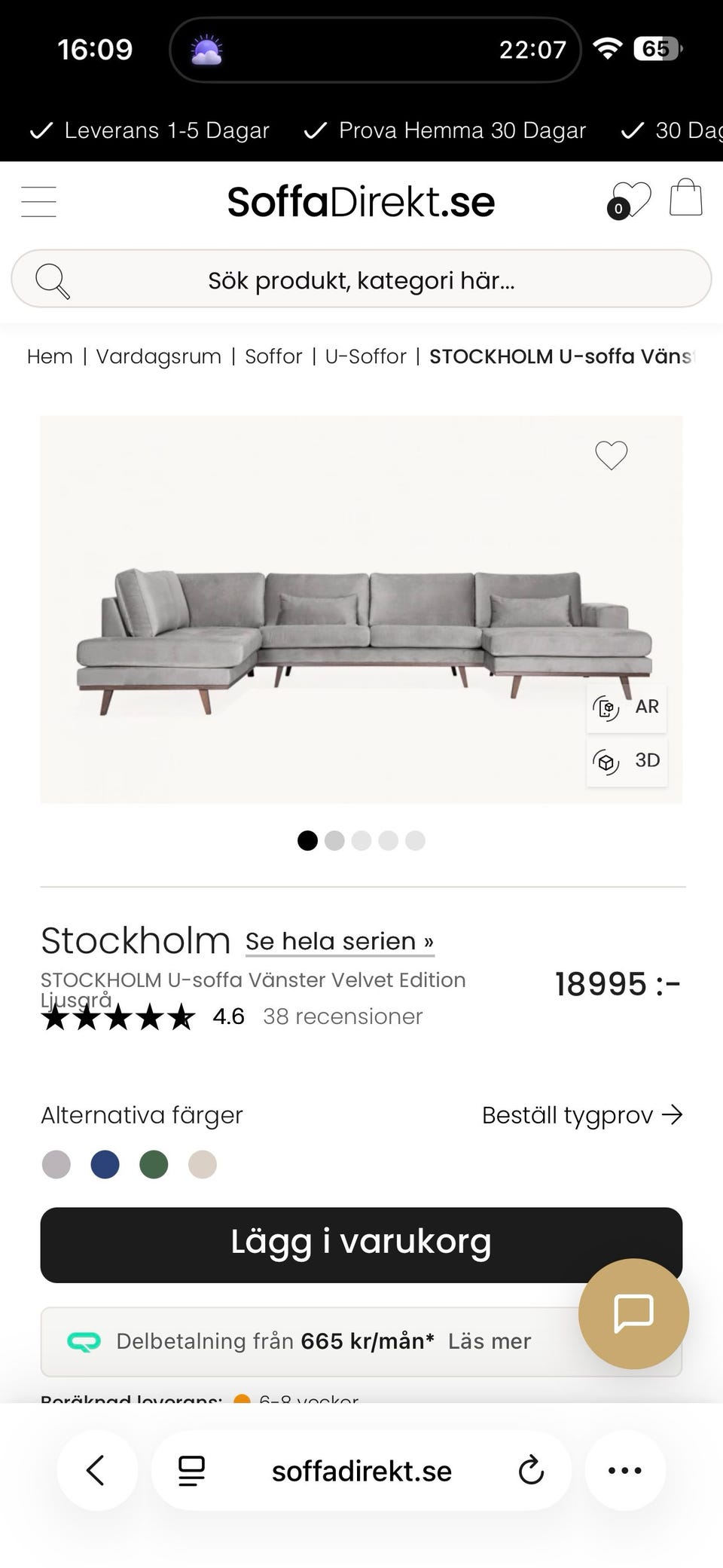Viewport: 723px width, 1568px height.
Task: Open the shopping bag
Action: pos(686,198)
